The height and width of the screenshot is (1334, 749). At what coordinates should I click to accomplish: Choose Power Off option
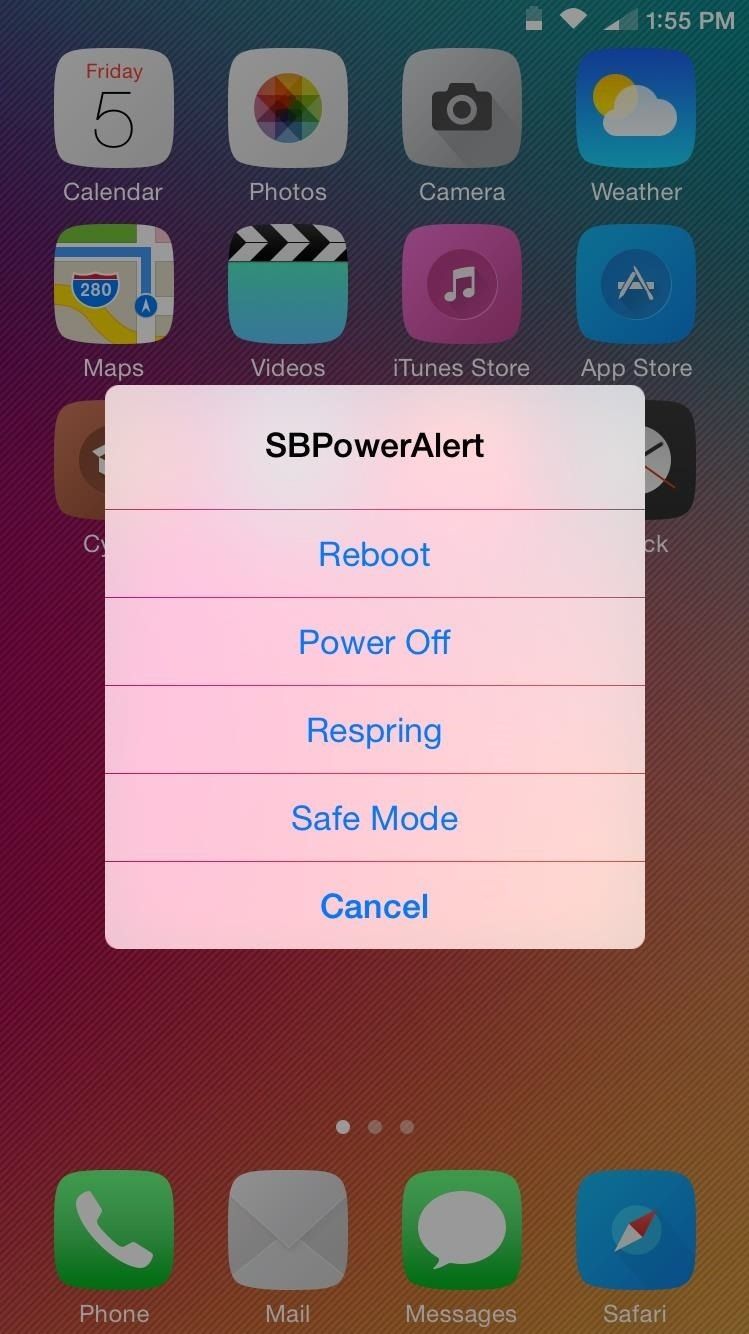click(374, 642)
